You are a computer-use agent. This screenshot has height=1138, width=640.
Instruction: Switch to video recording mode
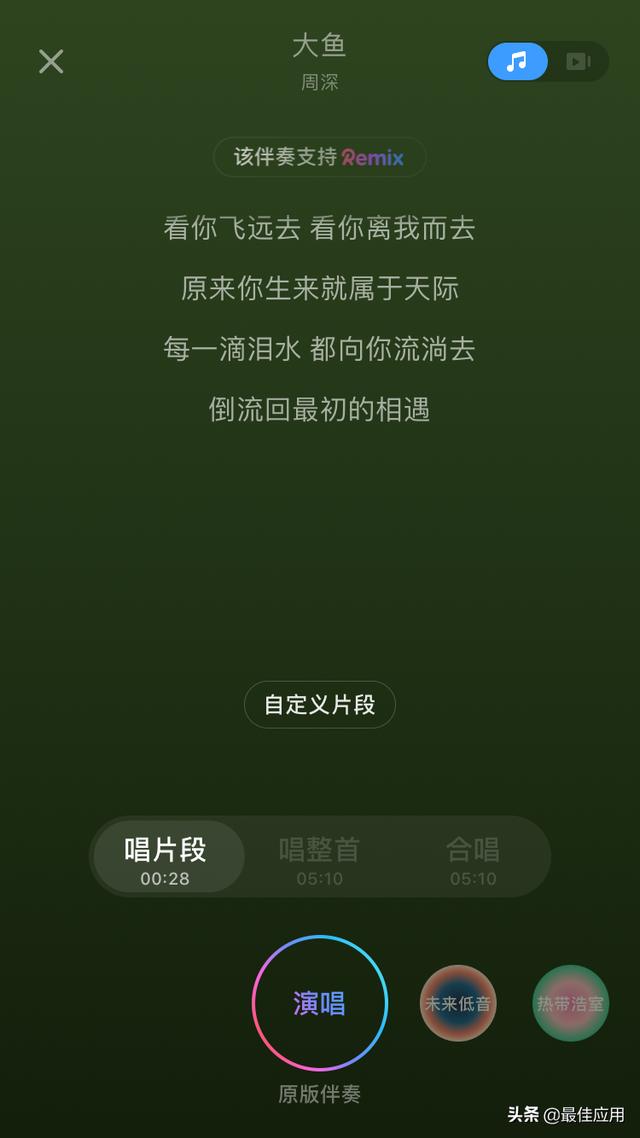click(578, 62)
